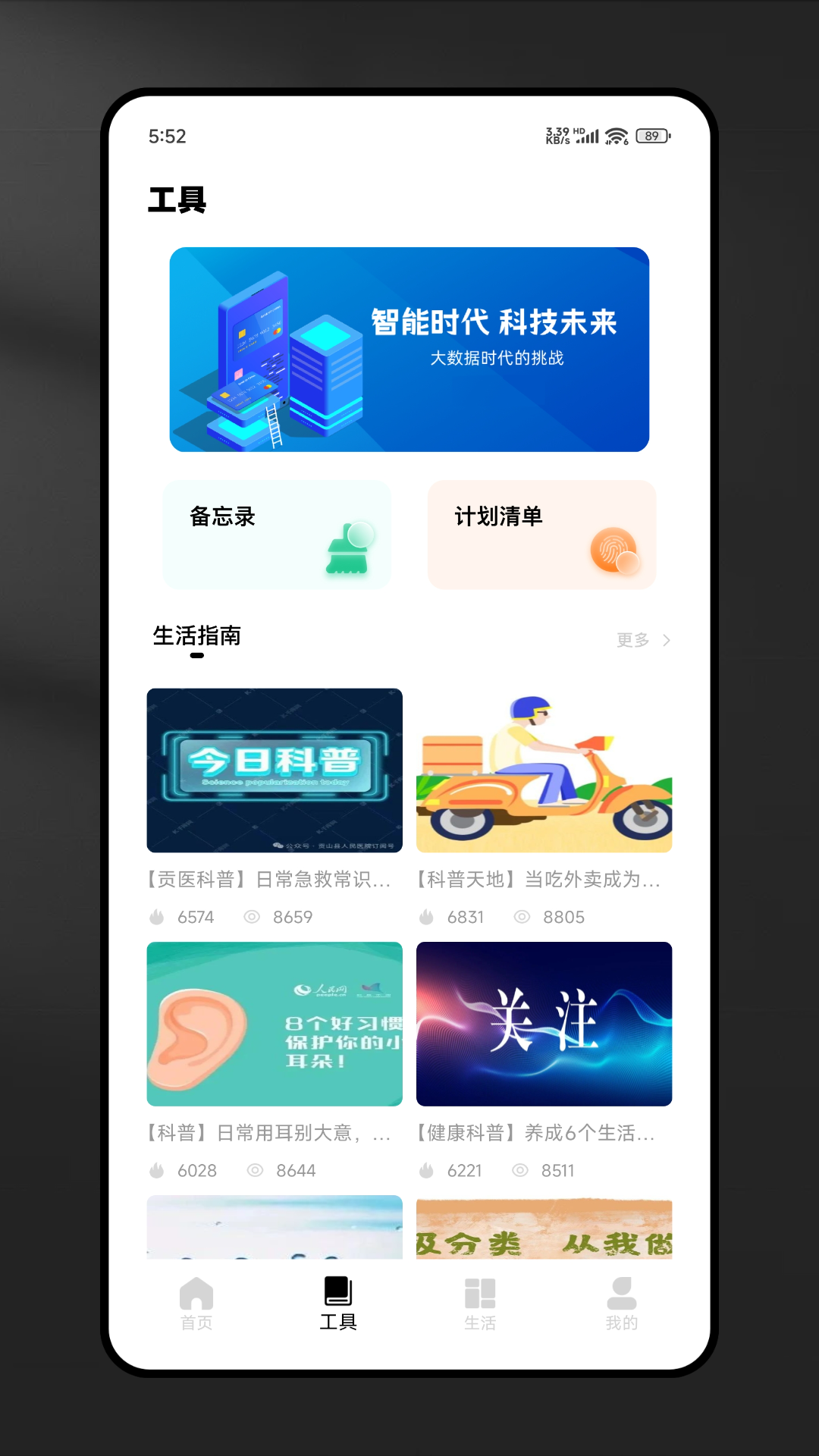Tap the eye icon next to 8805 views
The width and height of the screenshot is (819, 1456).
[521, 916]
